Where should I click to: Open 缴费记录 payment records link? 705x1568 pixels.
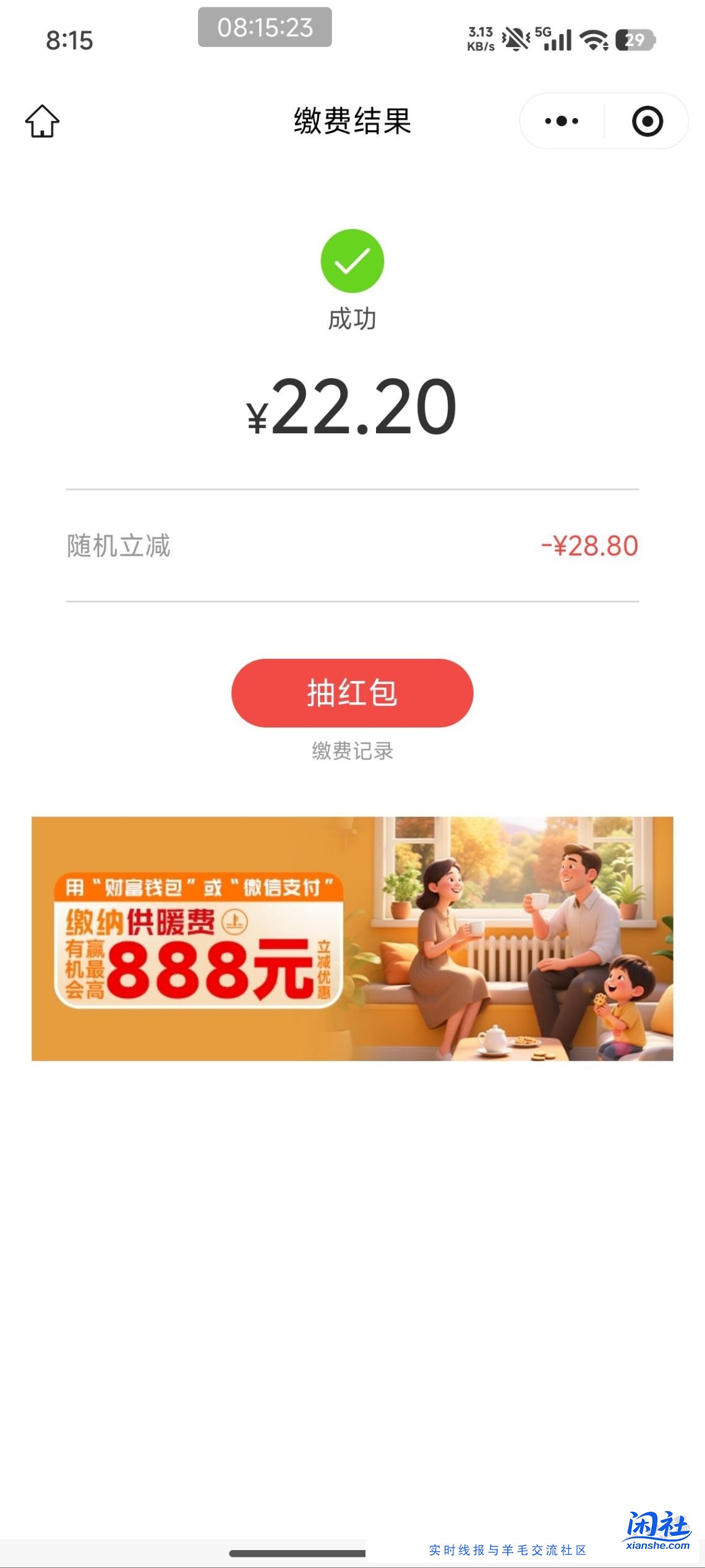(x=352, y=753)
